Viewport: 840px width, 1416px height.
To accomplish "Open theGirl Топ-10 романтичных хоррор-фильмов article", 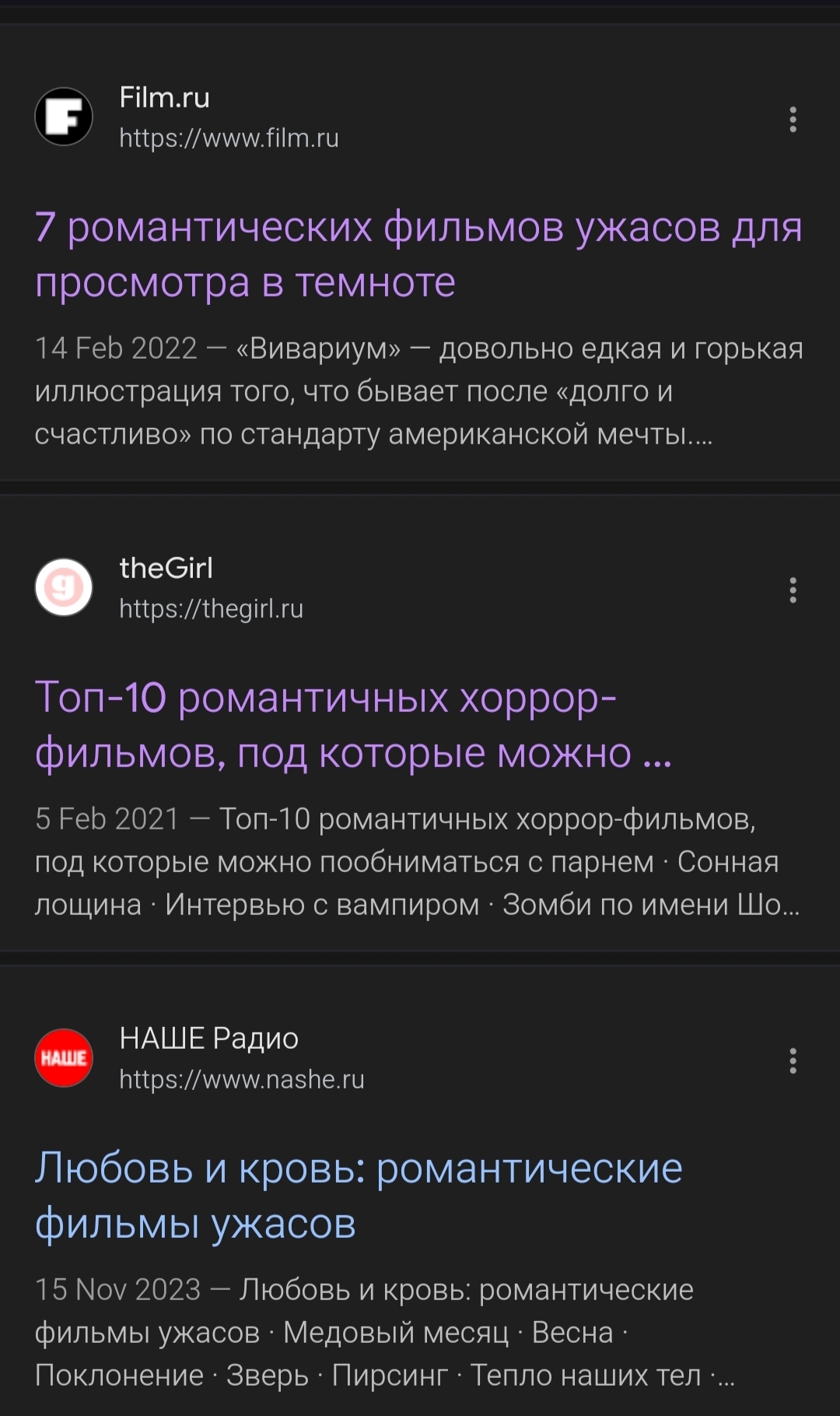I will 352,725.
